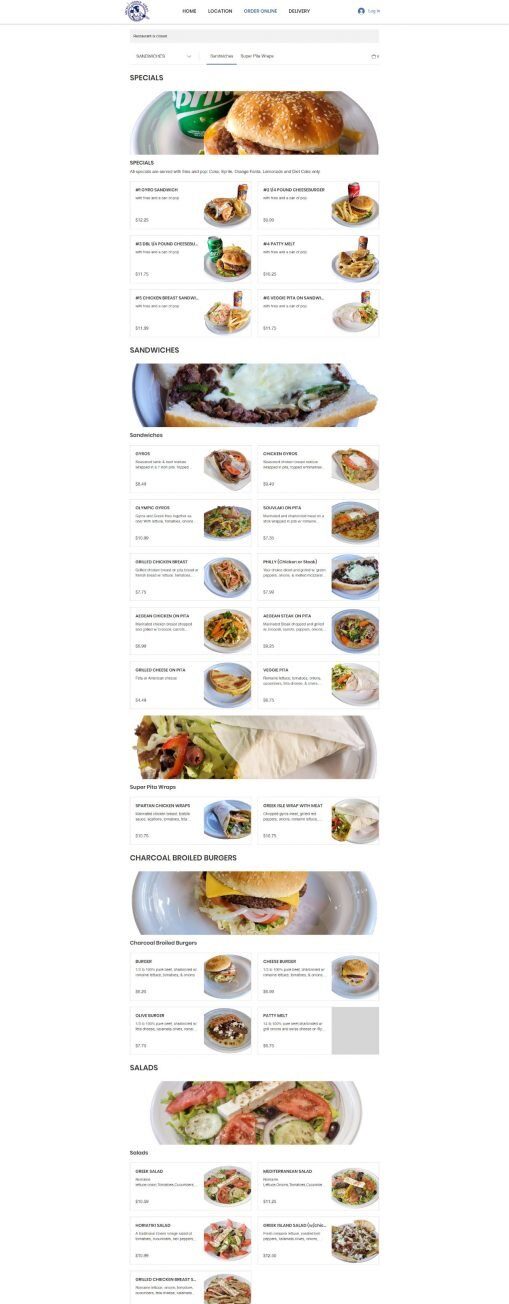Viewport: 509px width, 1304px height.
Task: Go to the Home page
Action: [x=189, y=11]
